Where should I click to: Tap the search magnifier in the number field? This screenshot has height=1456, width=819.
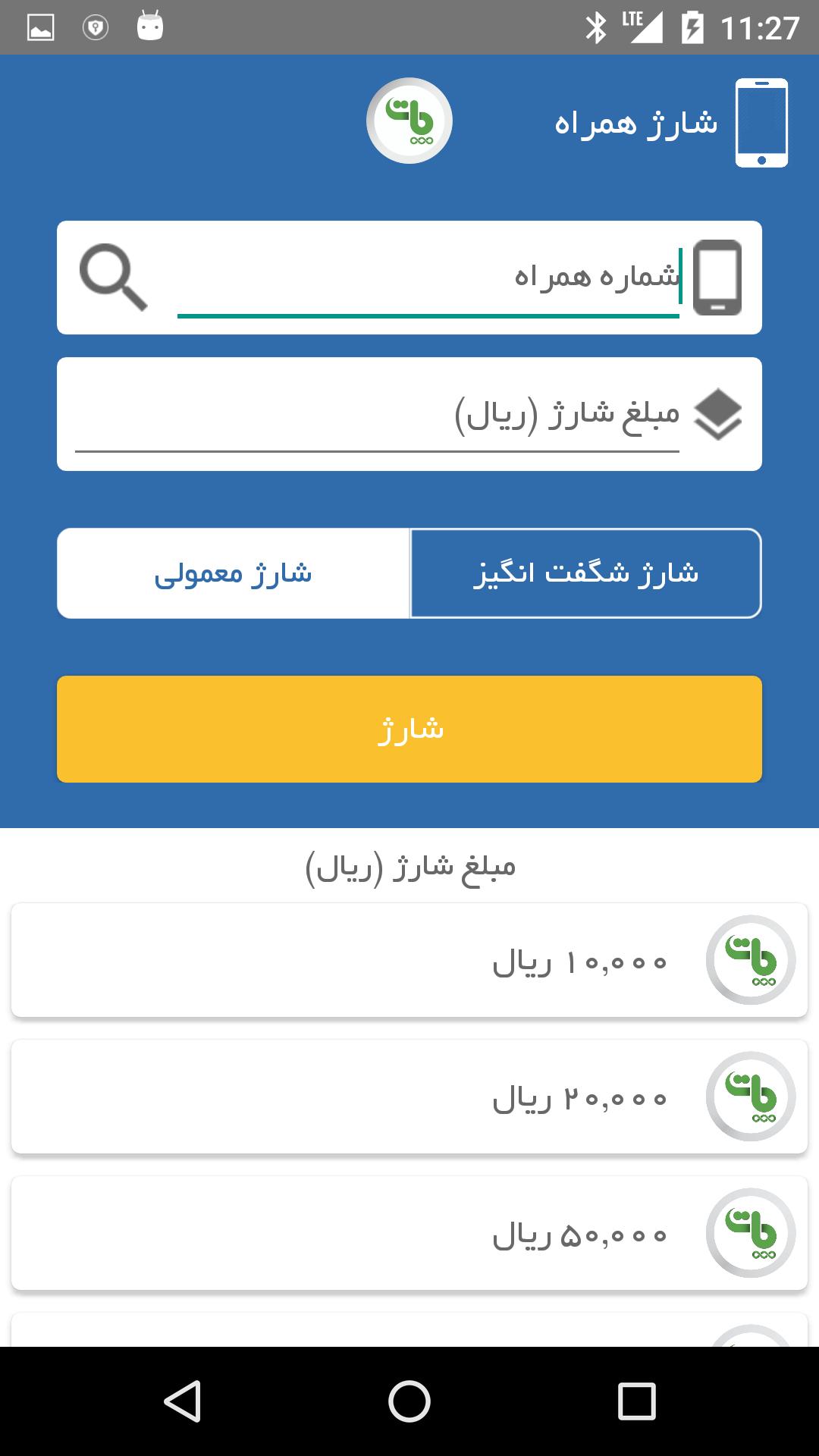pos(114,278)
